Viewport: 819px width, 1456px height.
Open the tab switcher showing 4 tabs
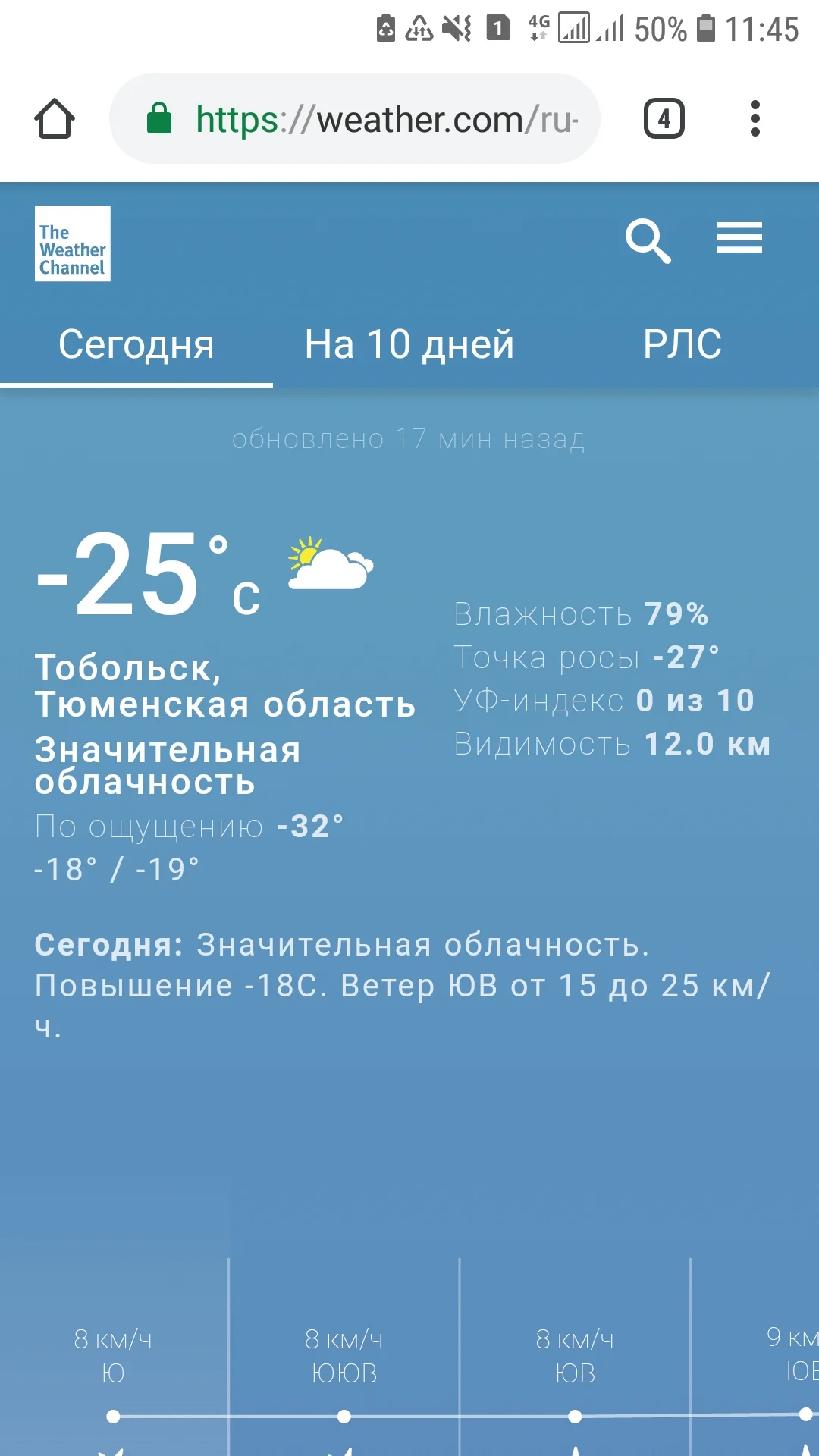(664, 118)
